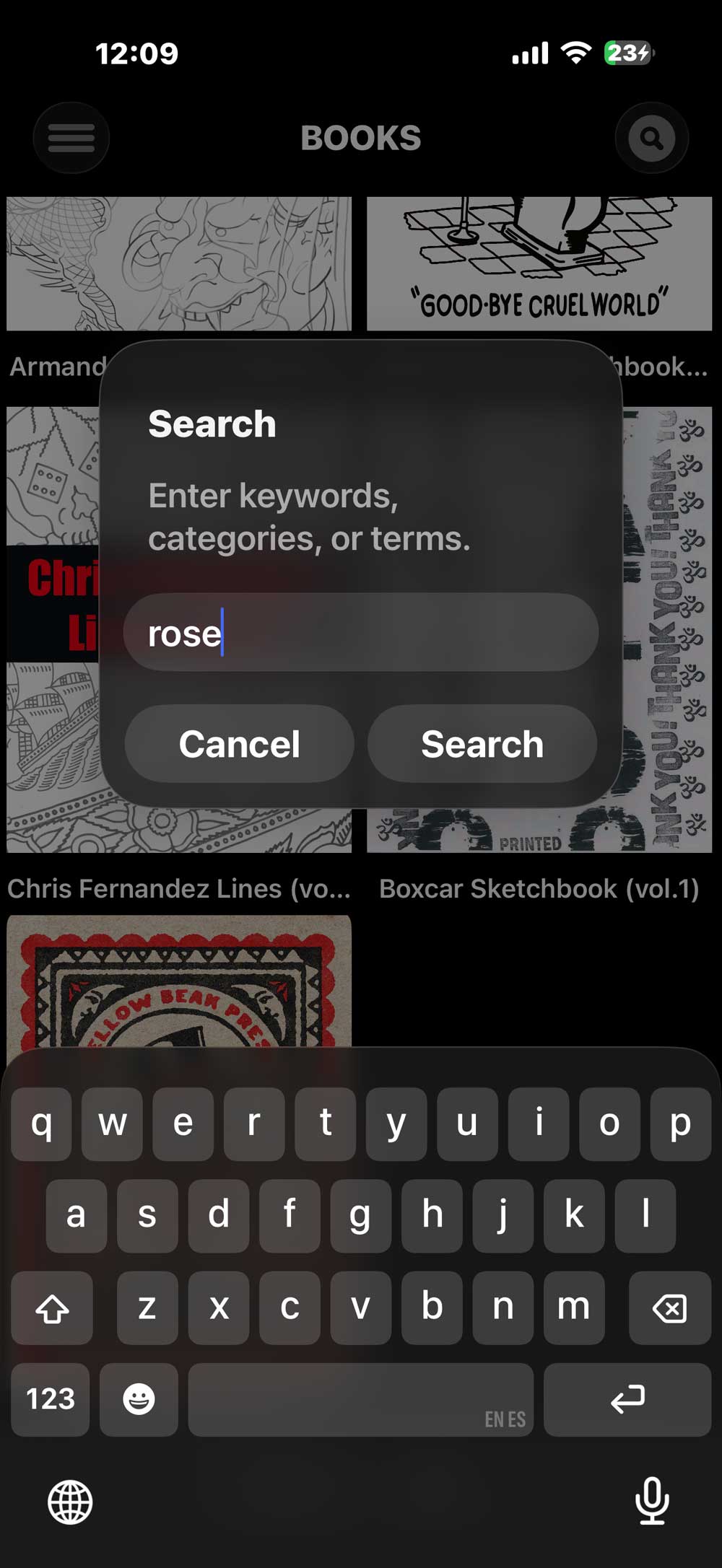Tap the shift key
Screen dimensions: 722x1568
tap(52, 1308)
